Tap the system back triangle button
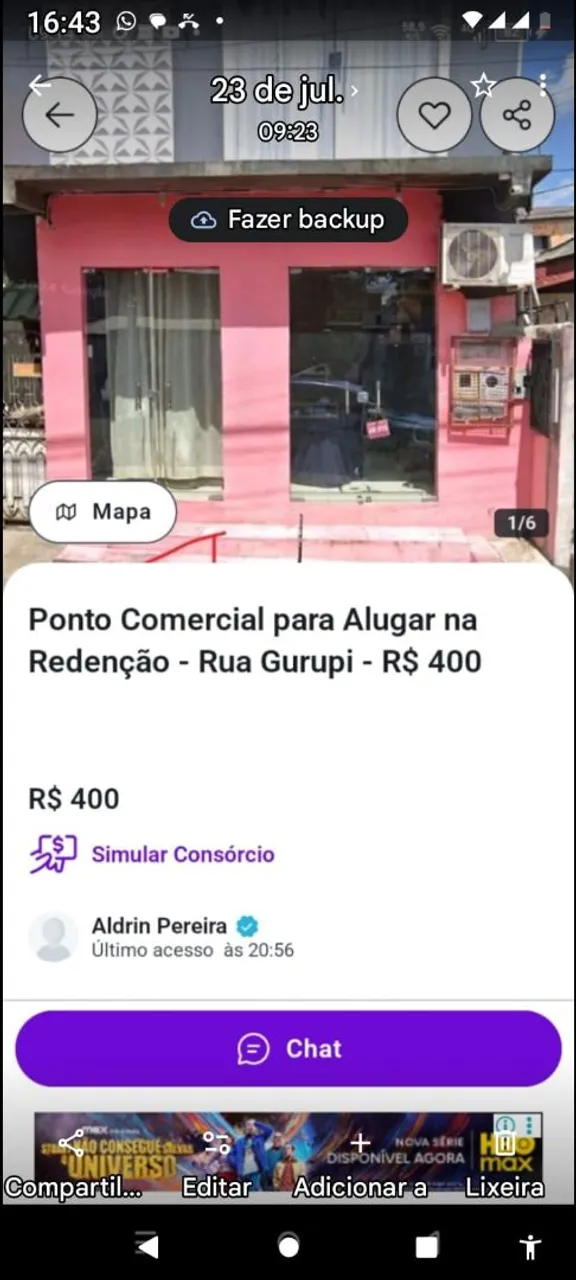This screenshot has width=576, height=1280. pos(147,1246)
